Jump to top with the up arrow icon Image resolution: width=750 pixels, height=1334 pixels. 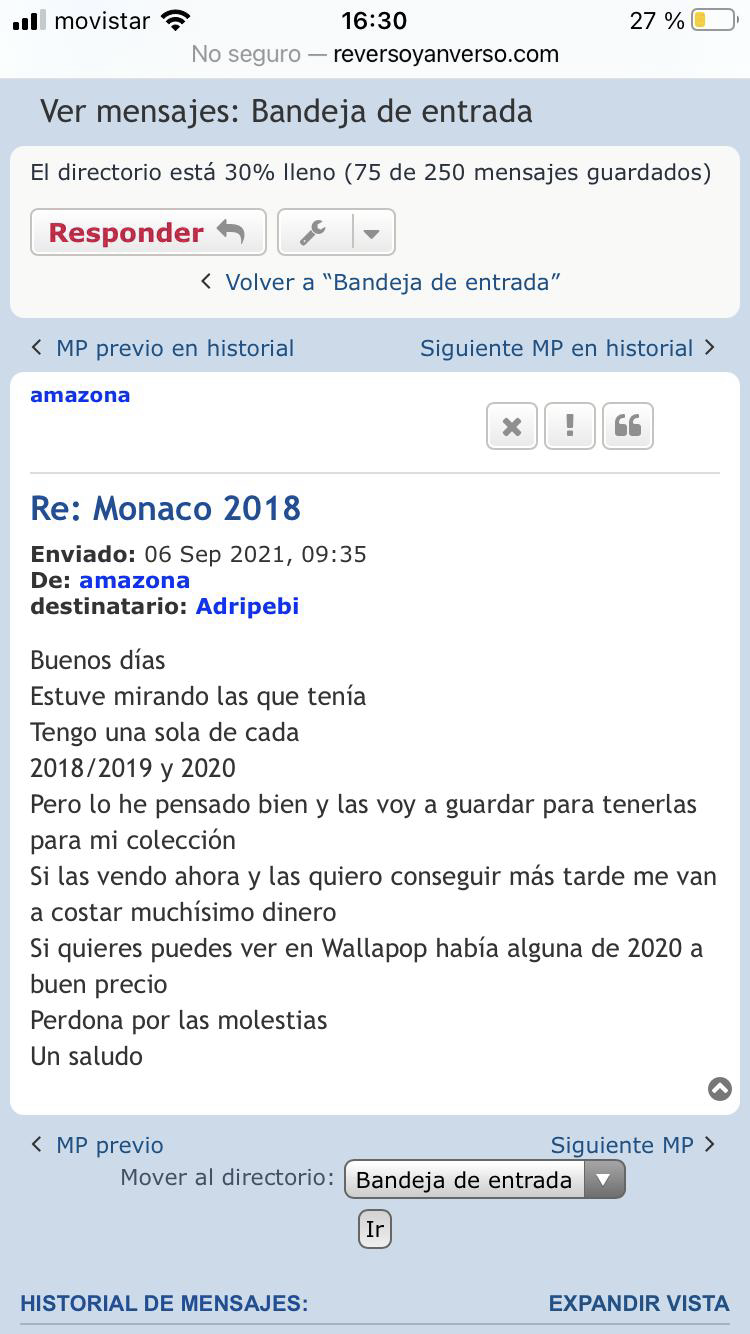(x=720, y=1089)
